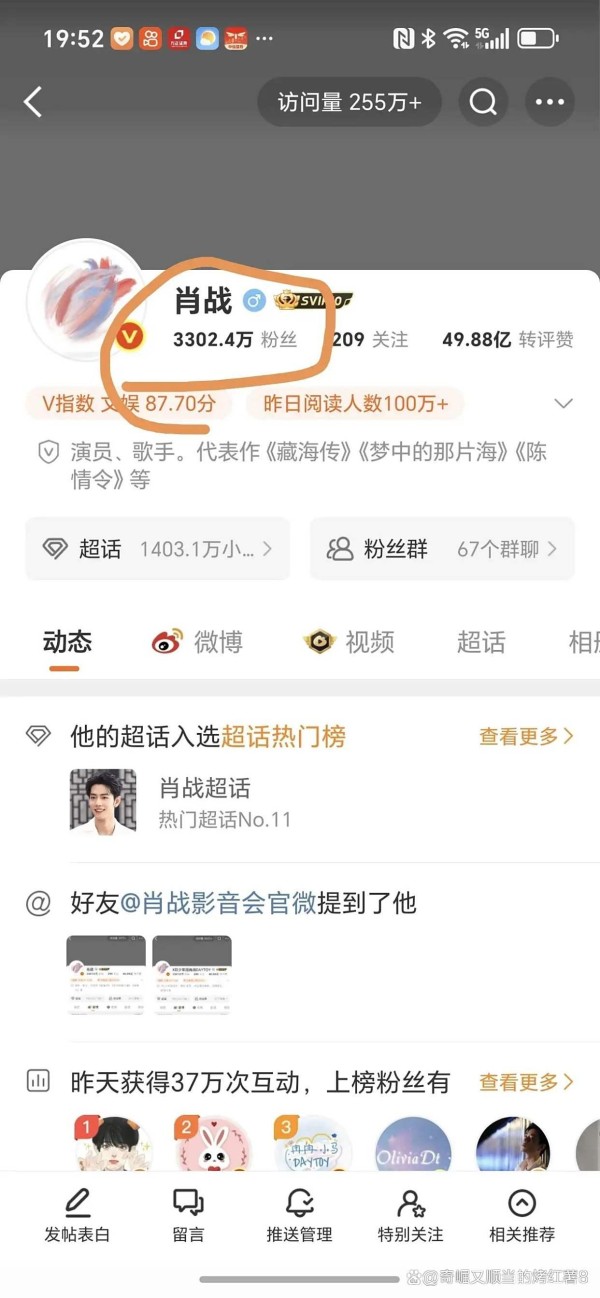Image resolution: width=600 pixels, height=1298 pixels.
Task: Open the 超话 1403.1万 card
Action: tap(157, 548)
